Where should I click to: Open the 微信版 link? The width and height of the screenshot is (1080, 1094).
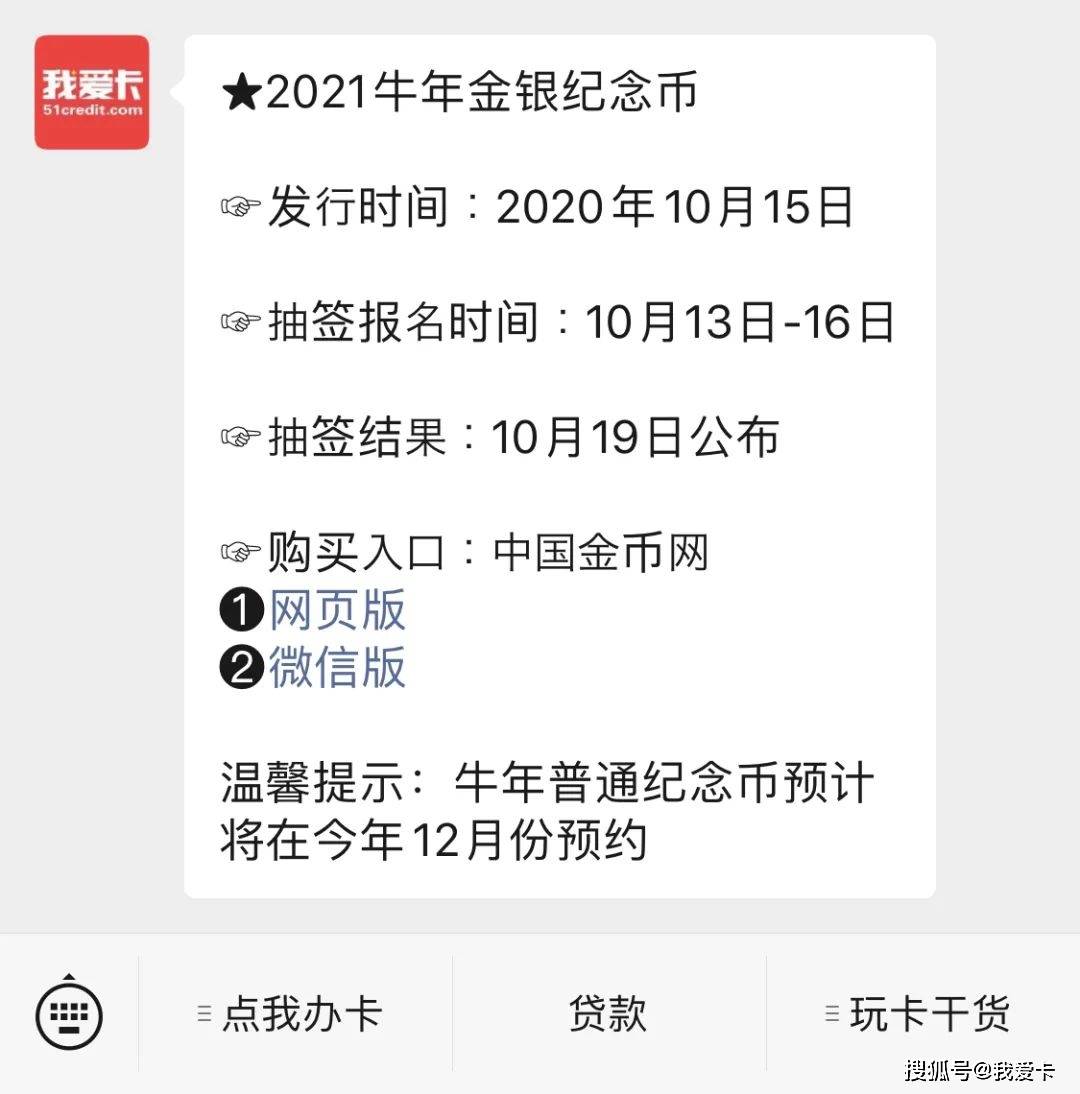tap(339, 668)
